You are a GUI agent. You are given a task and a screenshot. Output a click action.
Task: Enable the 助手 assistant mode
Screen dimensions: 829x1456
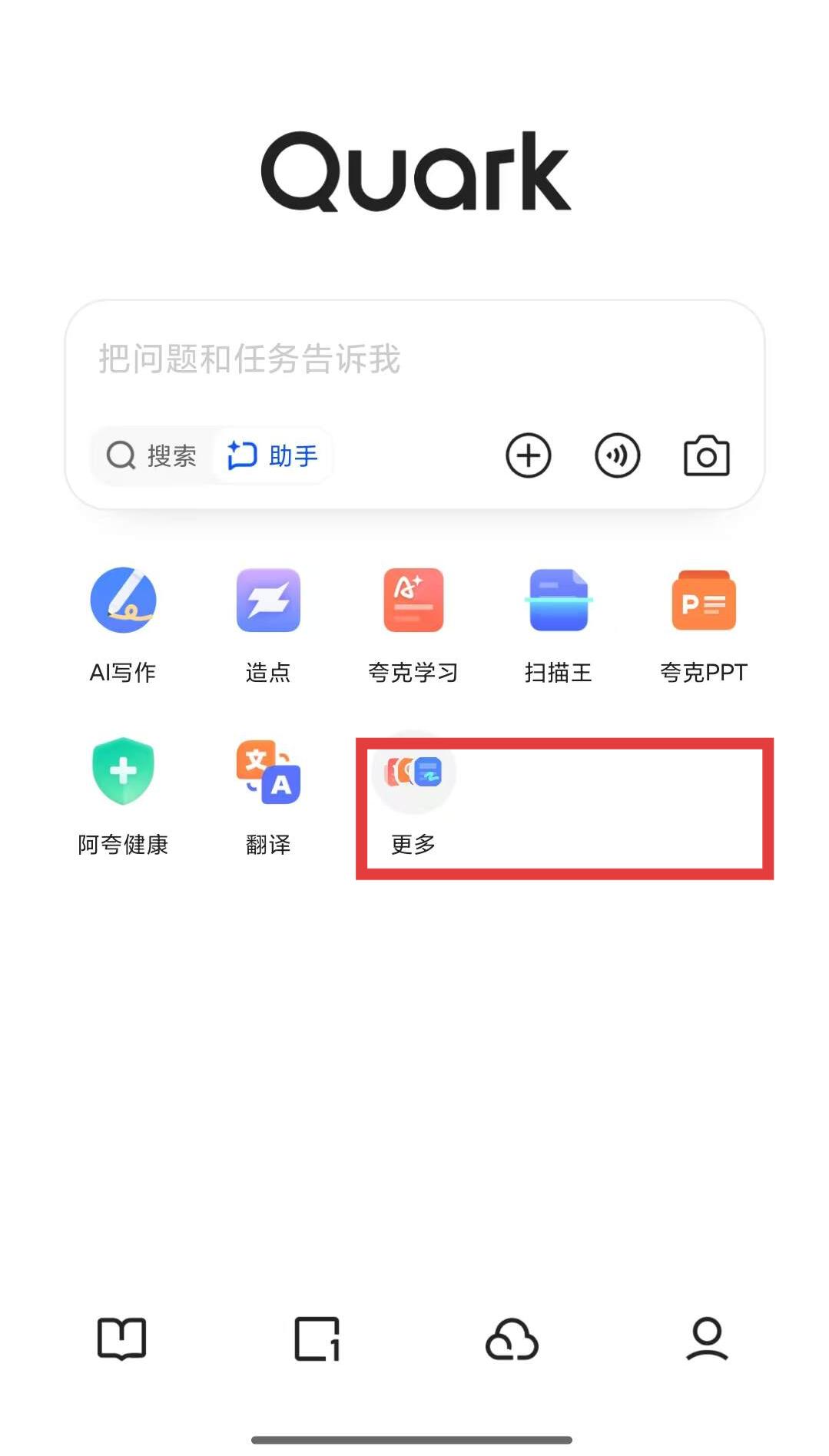point(274,455)
